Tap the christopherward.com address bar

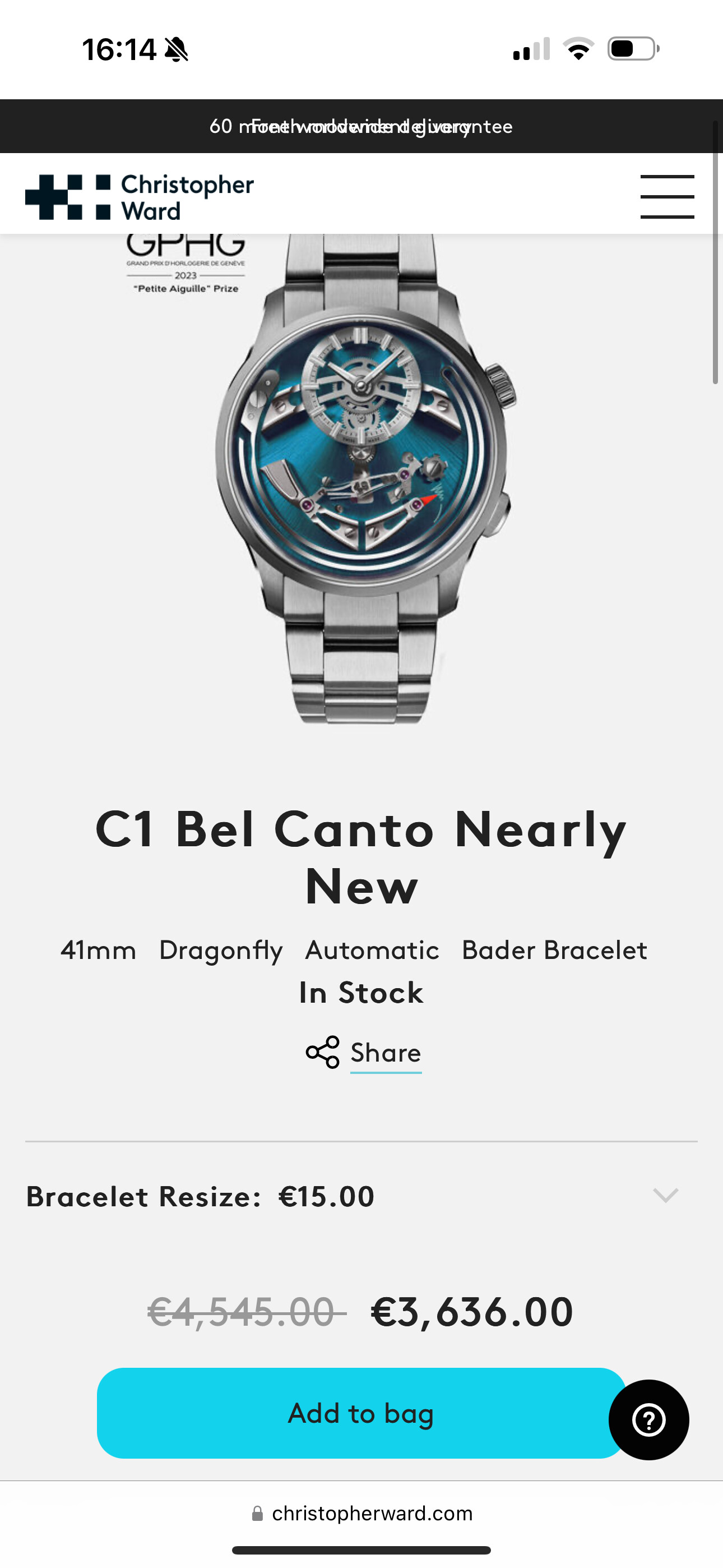point(361,1513)
